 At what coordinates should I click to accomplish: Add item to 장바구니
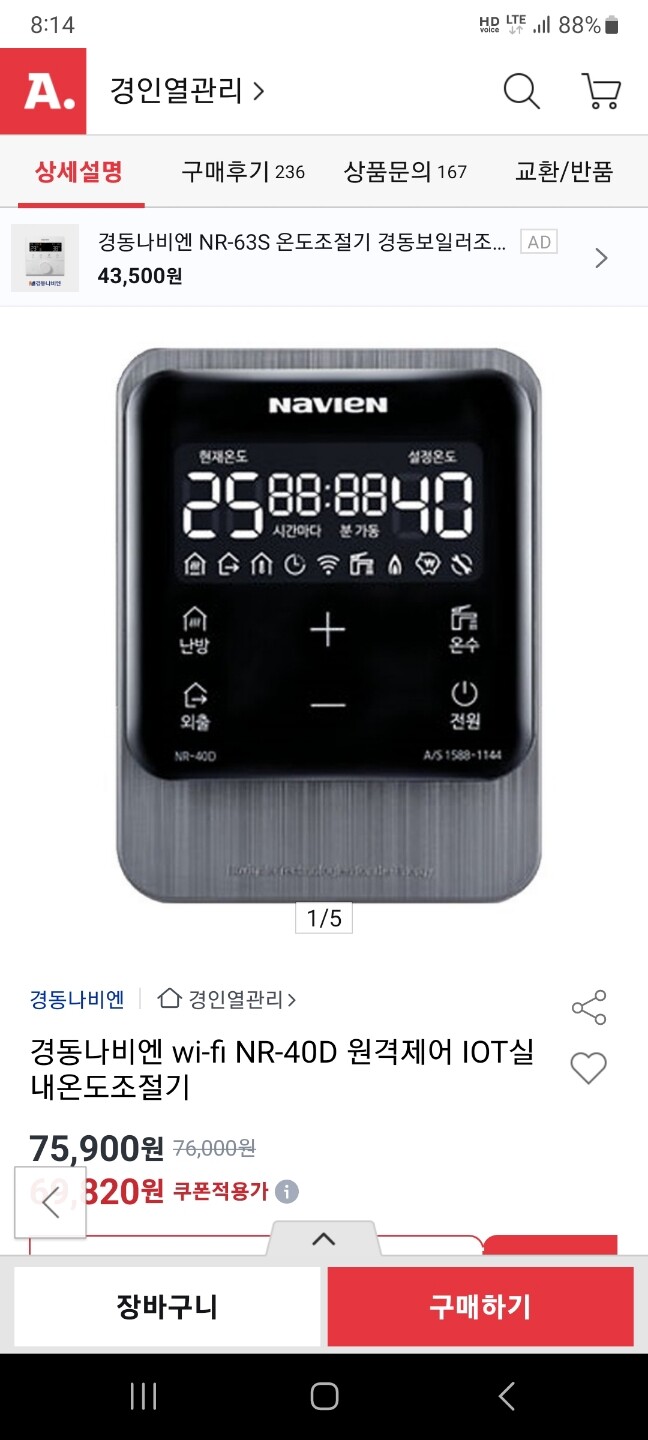tap(167, 1306)
